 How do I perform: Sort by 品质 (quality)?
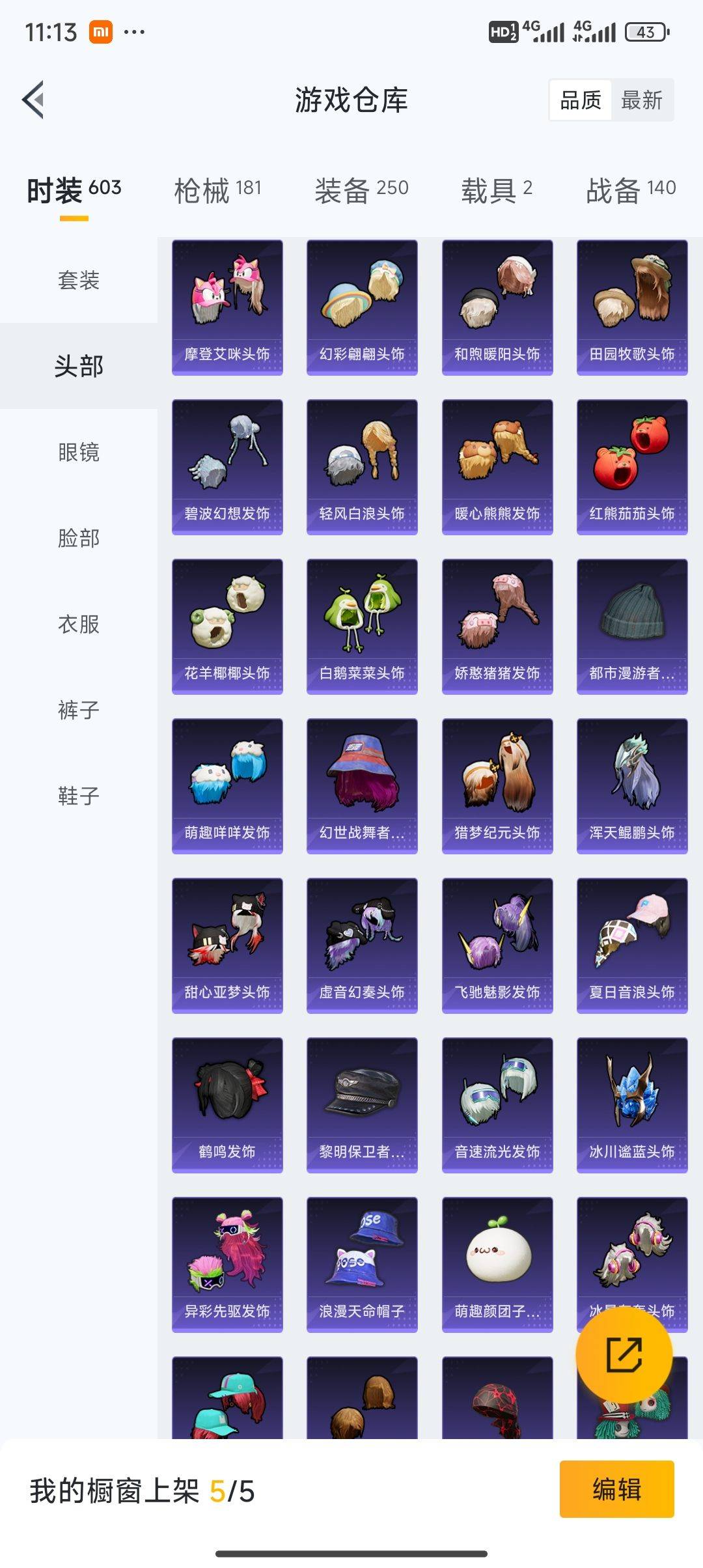point(581,100)
